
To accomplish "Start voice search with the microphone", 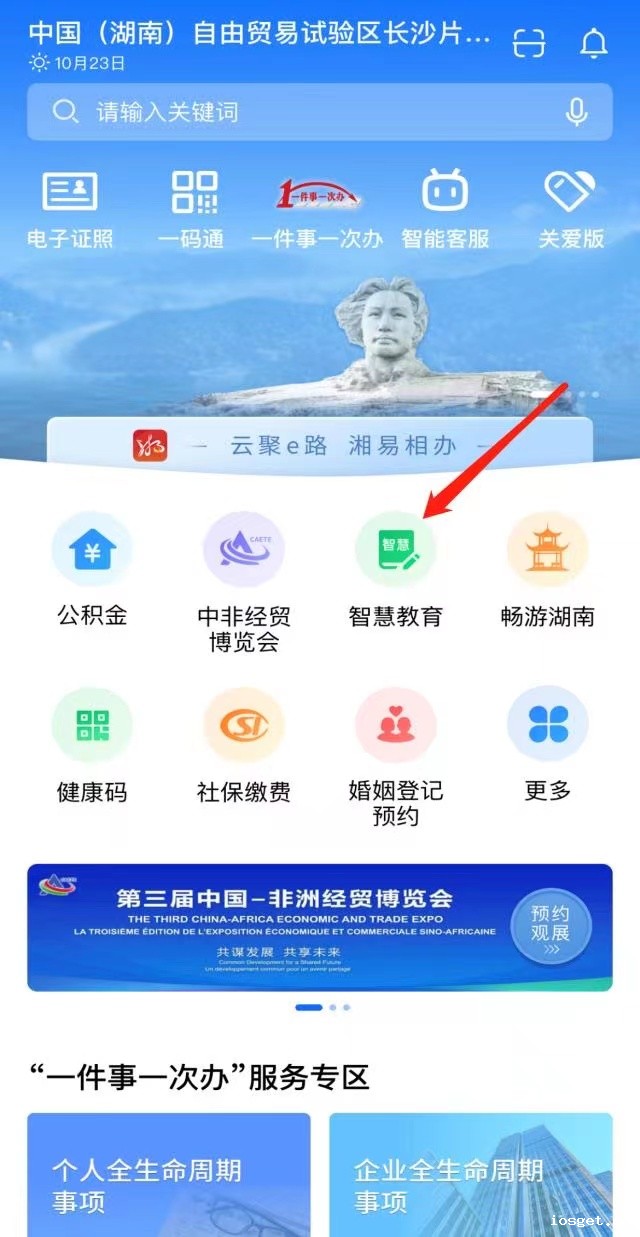I will [577, 112].
